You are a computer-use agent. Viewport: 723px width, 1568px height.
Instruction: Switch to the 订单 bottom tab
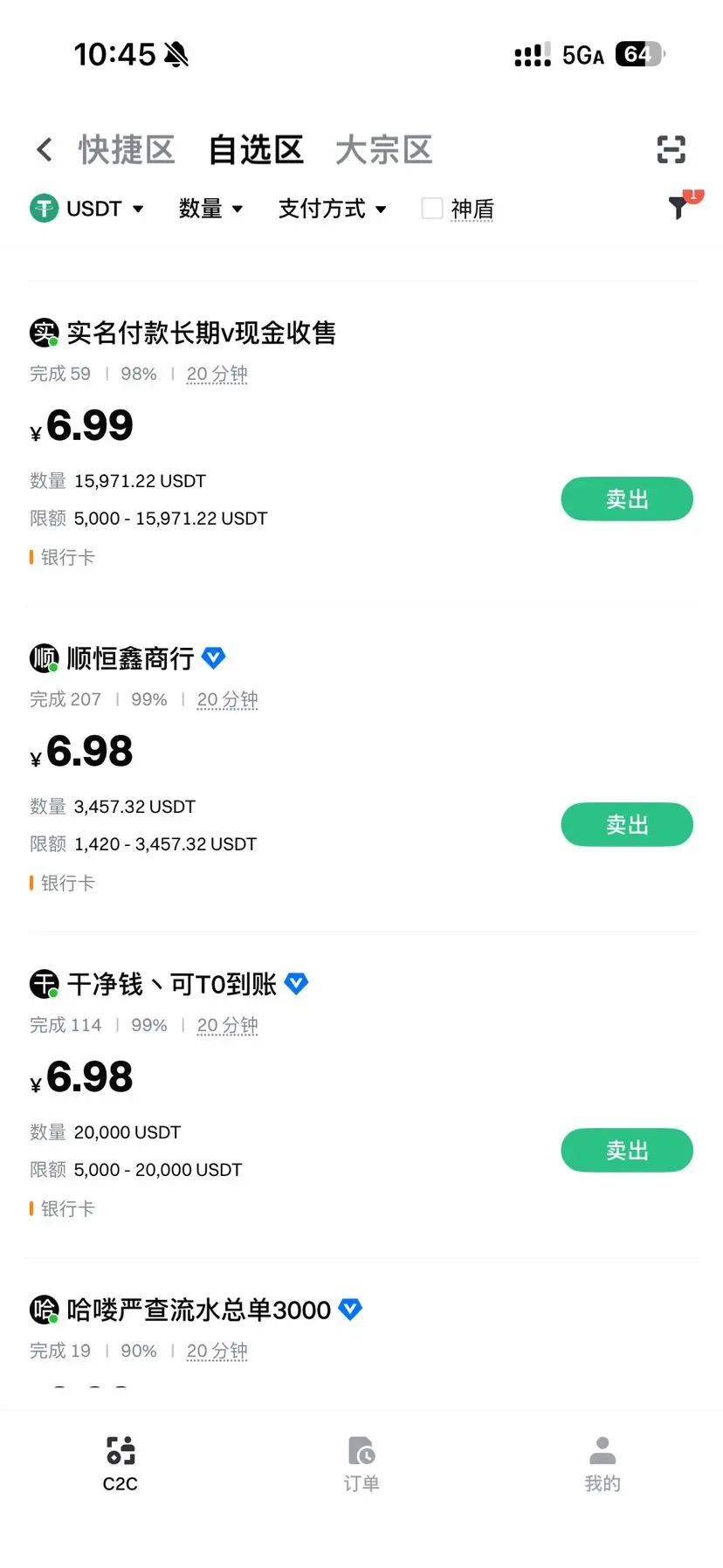361,1463
